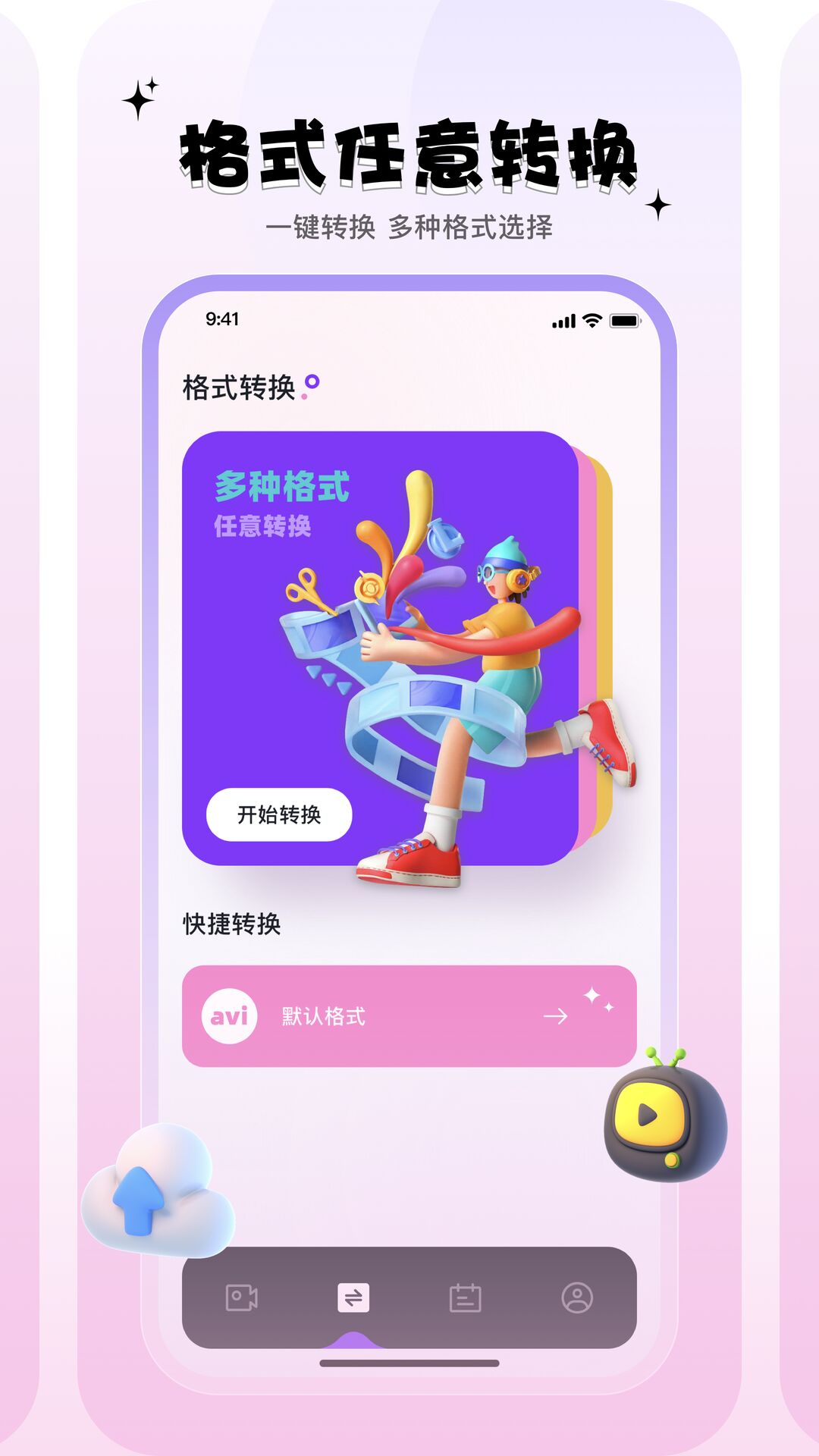Tap the Wi-Fi icon in status bar
This screenshot has width=819, height=1456.
click(592, 321)
